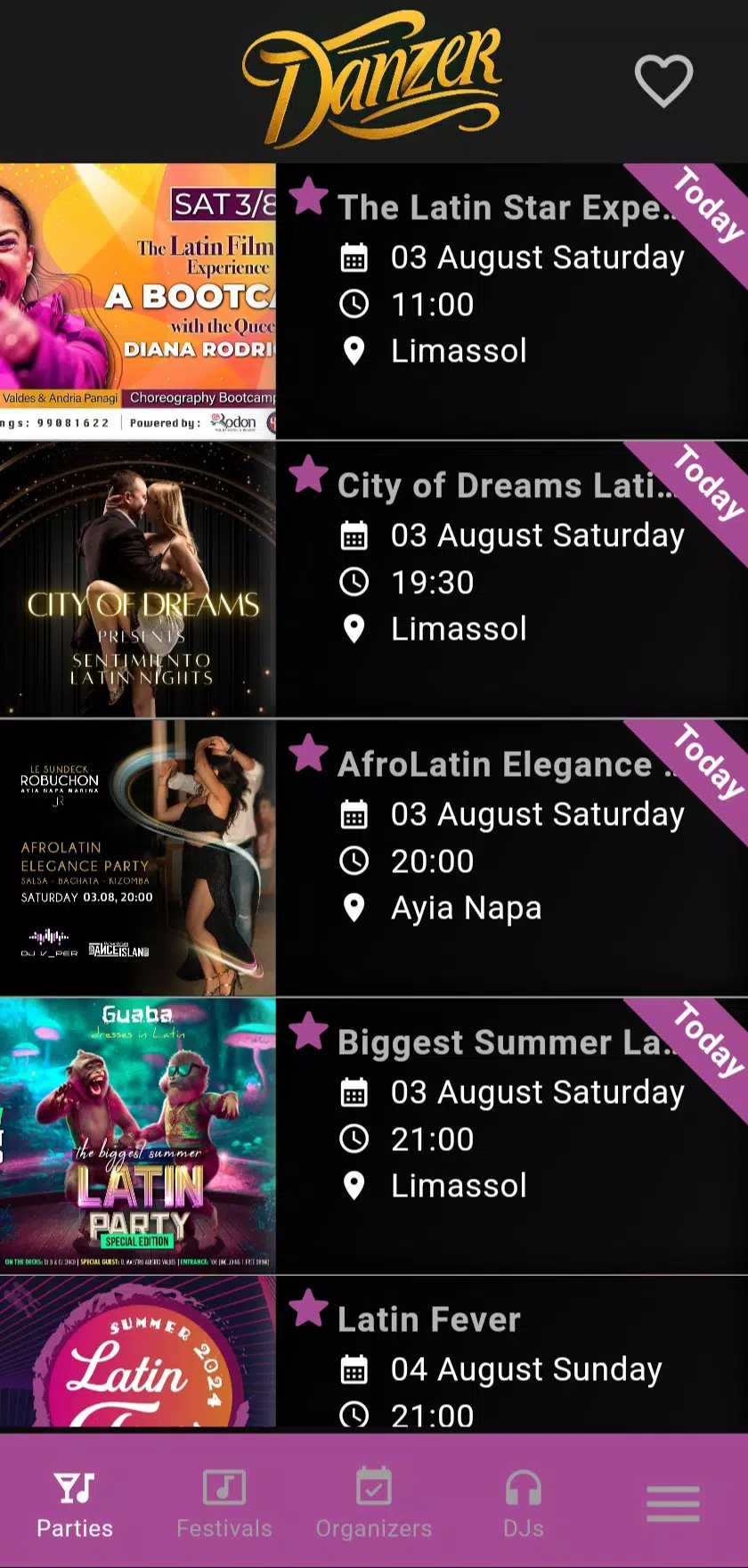Tap the Latin Film Experience bootcamp poster

click(138, 301)
